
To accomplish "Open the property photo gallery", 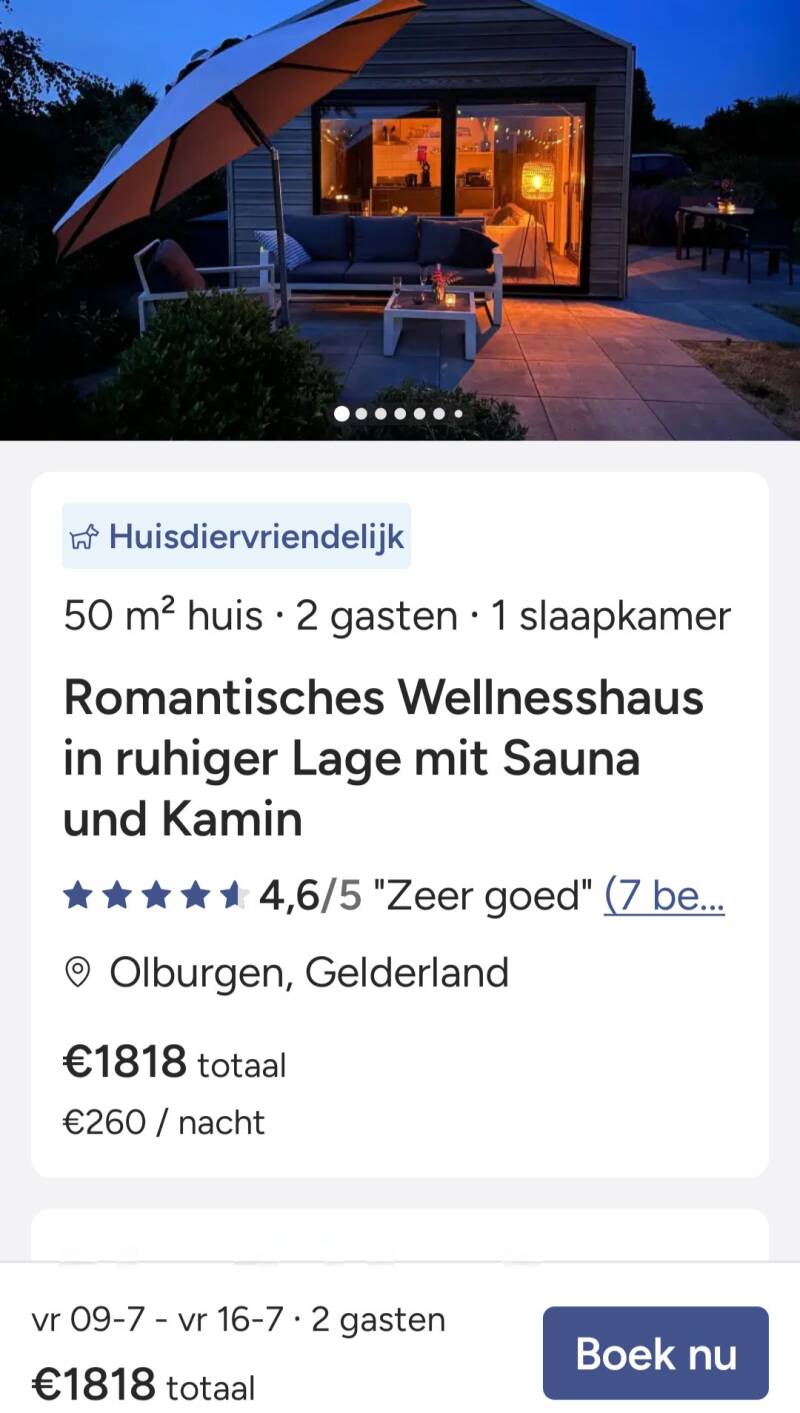I will pos(400,219).
